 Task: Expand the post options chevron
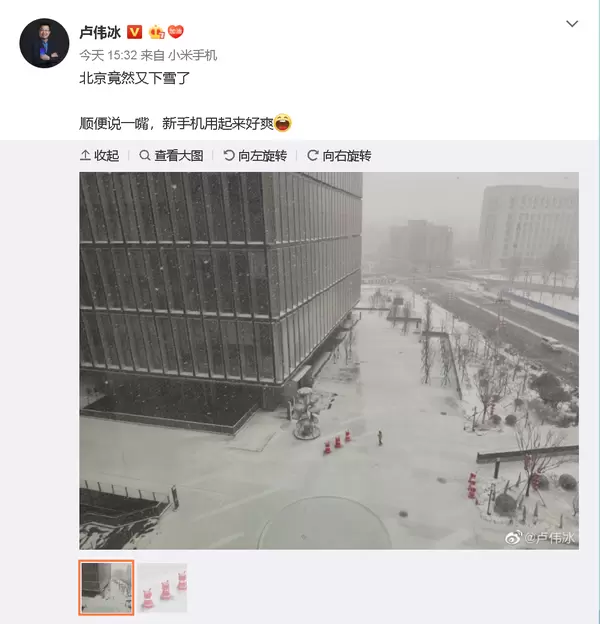point(572,24)
